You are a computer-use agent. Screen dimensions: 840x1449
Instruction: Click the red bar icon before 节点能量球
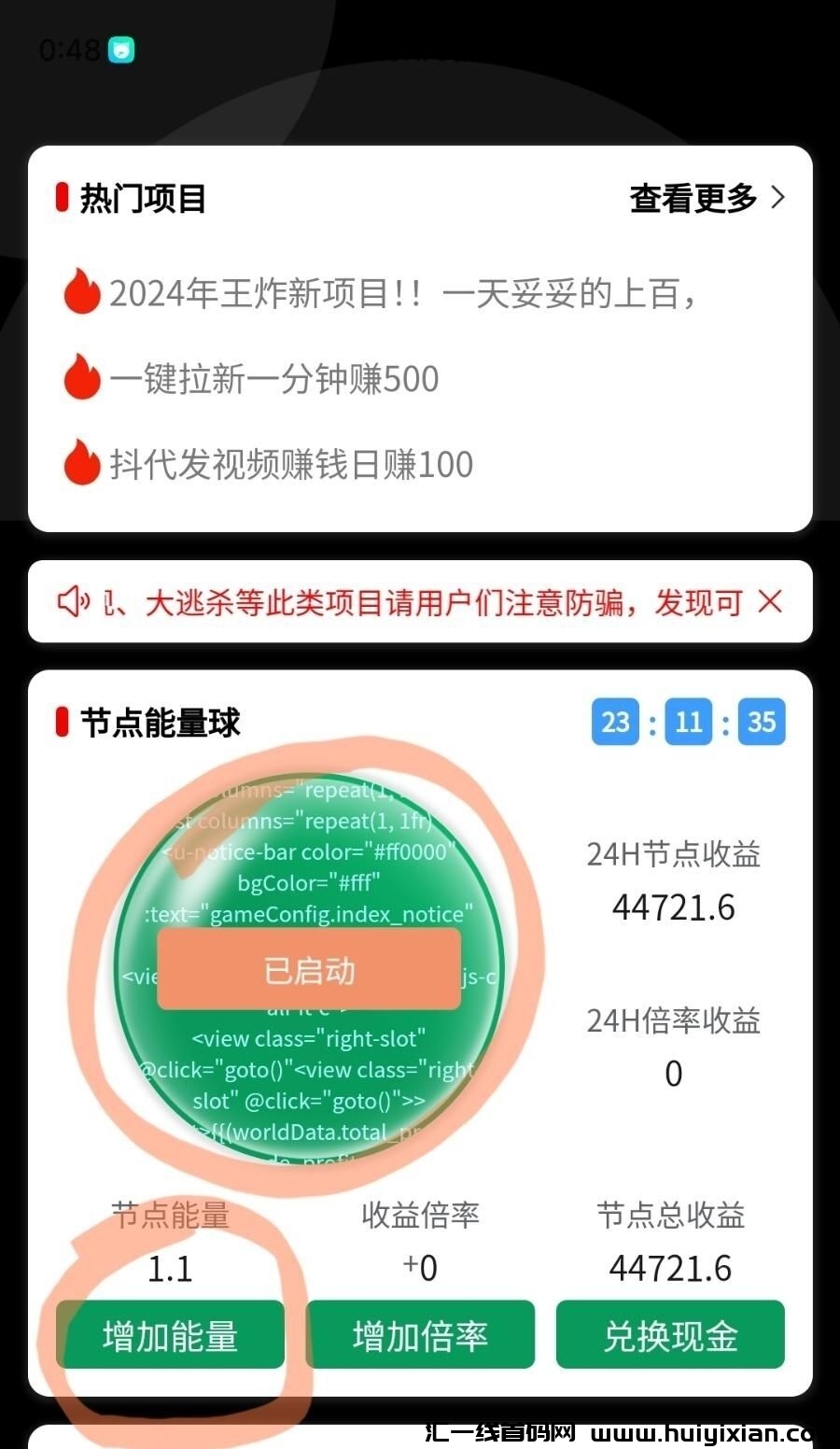pyautogui.click(x=61, y=720)
